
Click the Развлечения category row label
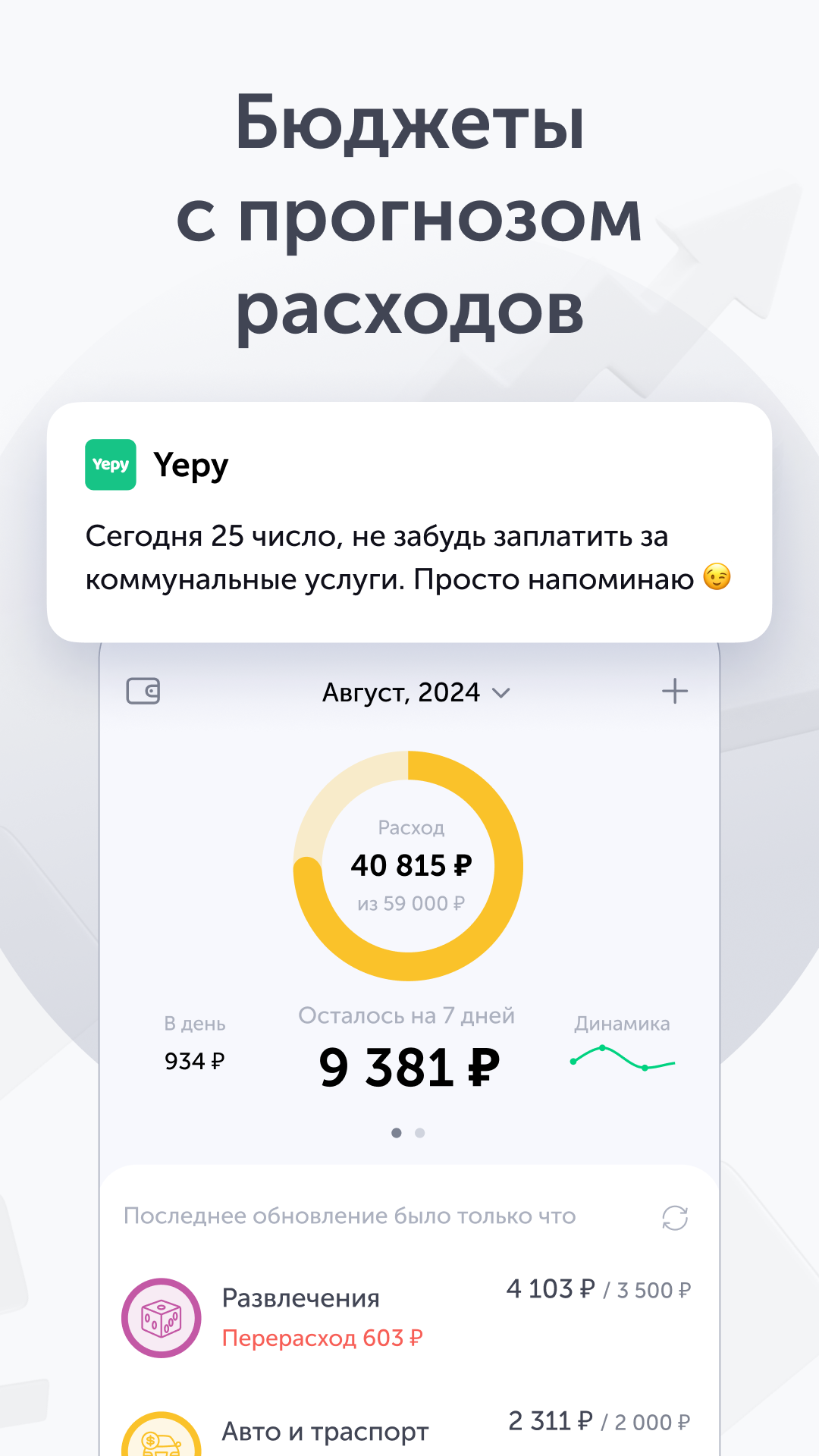point(301,1298)
